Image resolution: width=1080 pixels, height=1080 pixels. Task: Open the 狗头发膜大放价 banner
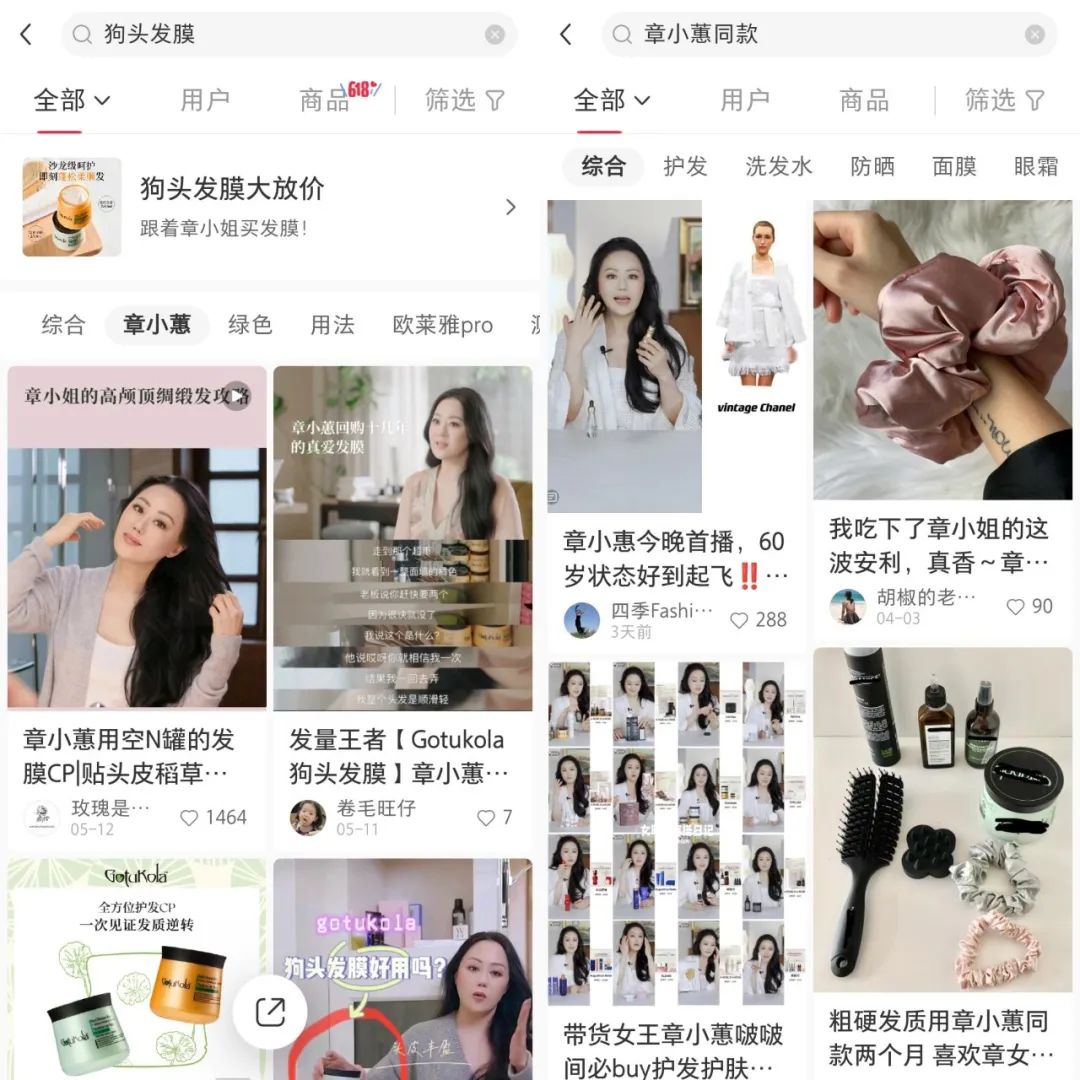point(270,207)
